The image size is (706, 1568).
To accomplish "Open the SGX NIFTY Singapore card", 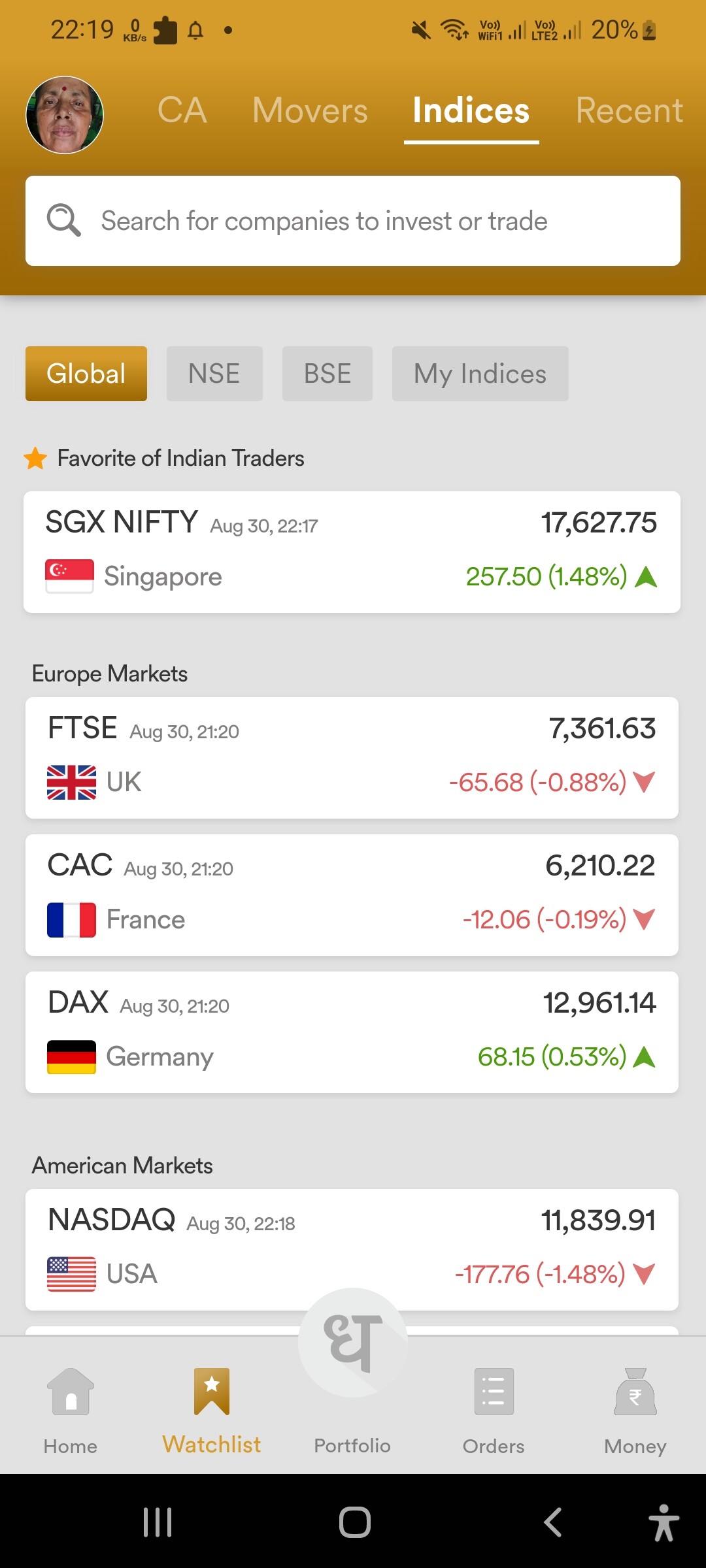I will [352, 552].
